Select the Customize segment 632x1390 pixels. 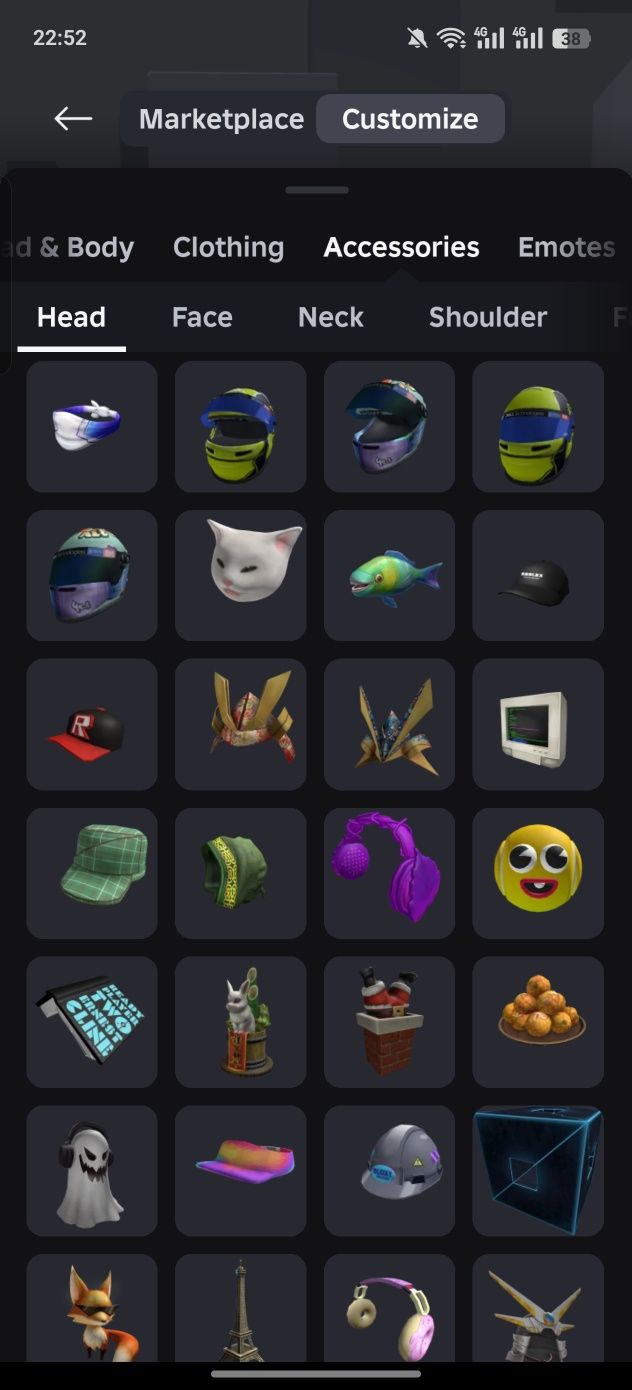(x=410, y=119)
